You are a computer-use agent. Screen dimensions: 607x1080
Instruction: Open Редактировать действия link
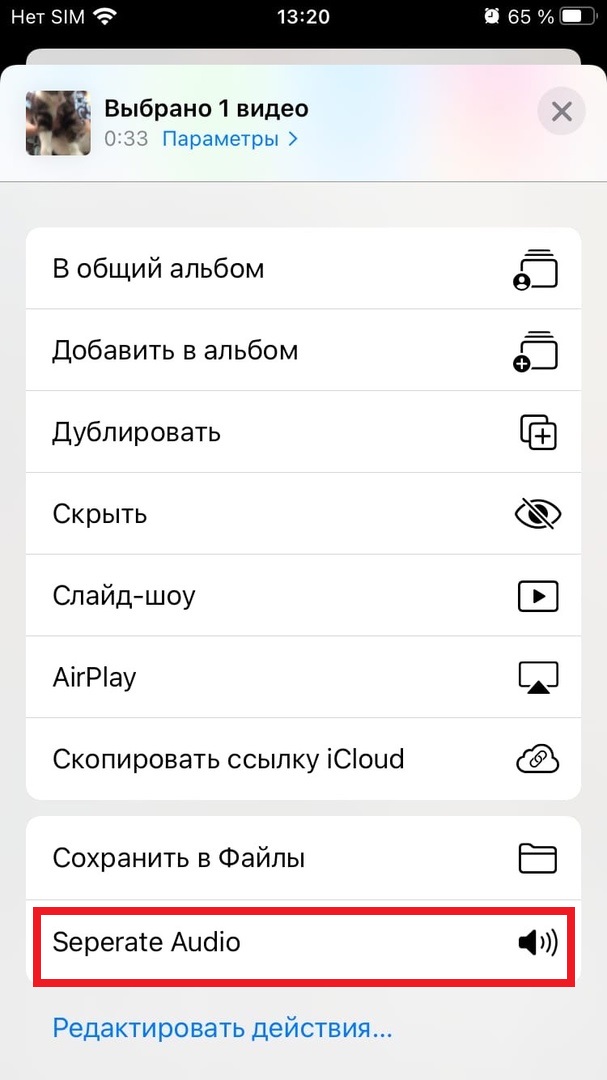coord(223,1028)
